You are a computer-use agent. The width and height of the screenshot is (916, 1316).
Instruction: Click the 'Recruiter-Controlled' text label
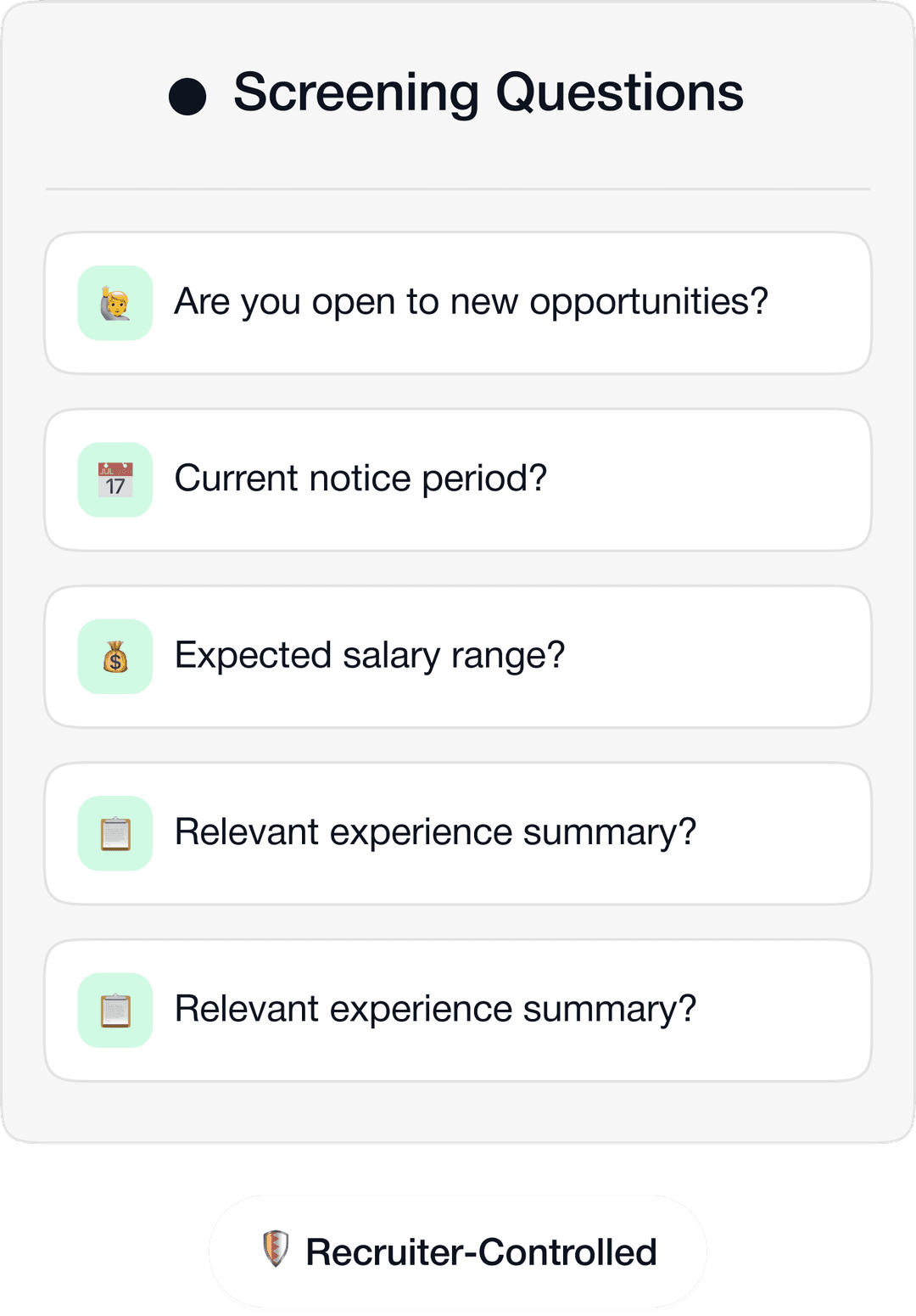481,1249
